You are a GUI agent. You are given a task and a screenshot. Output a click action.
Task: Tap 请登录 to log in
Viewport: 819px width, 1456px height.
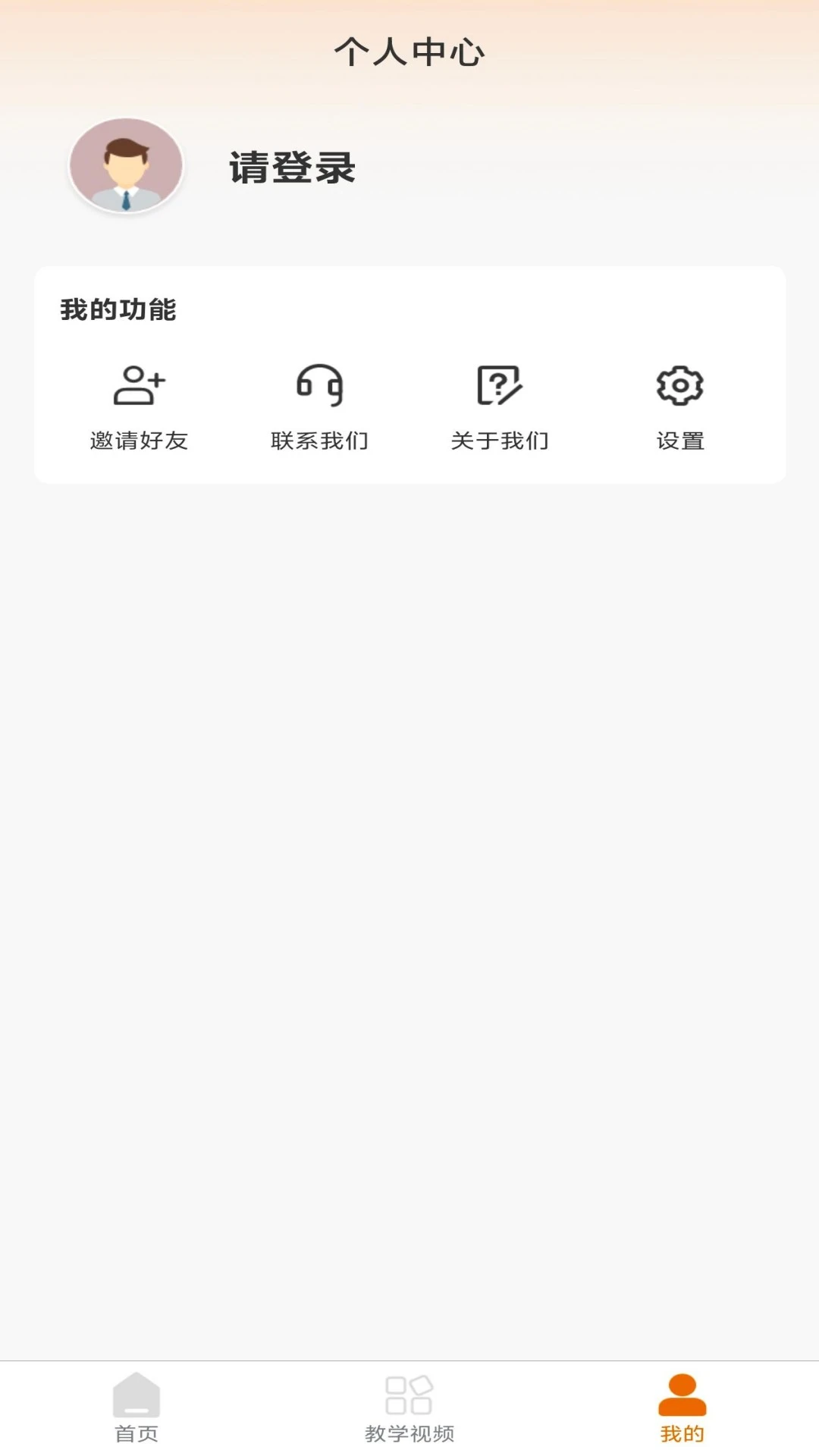tap(291, 168)
